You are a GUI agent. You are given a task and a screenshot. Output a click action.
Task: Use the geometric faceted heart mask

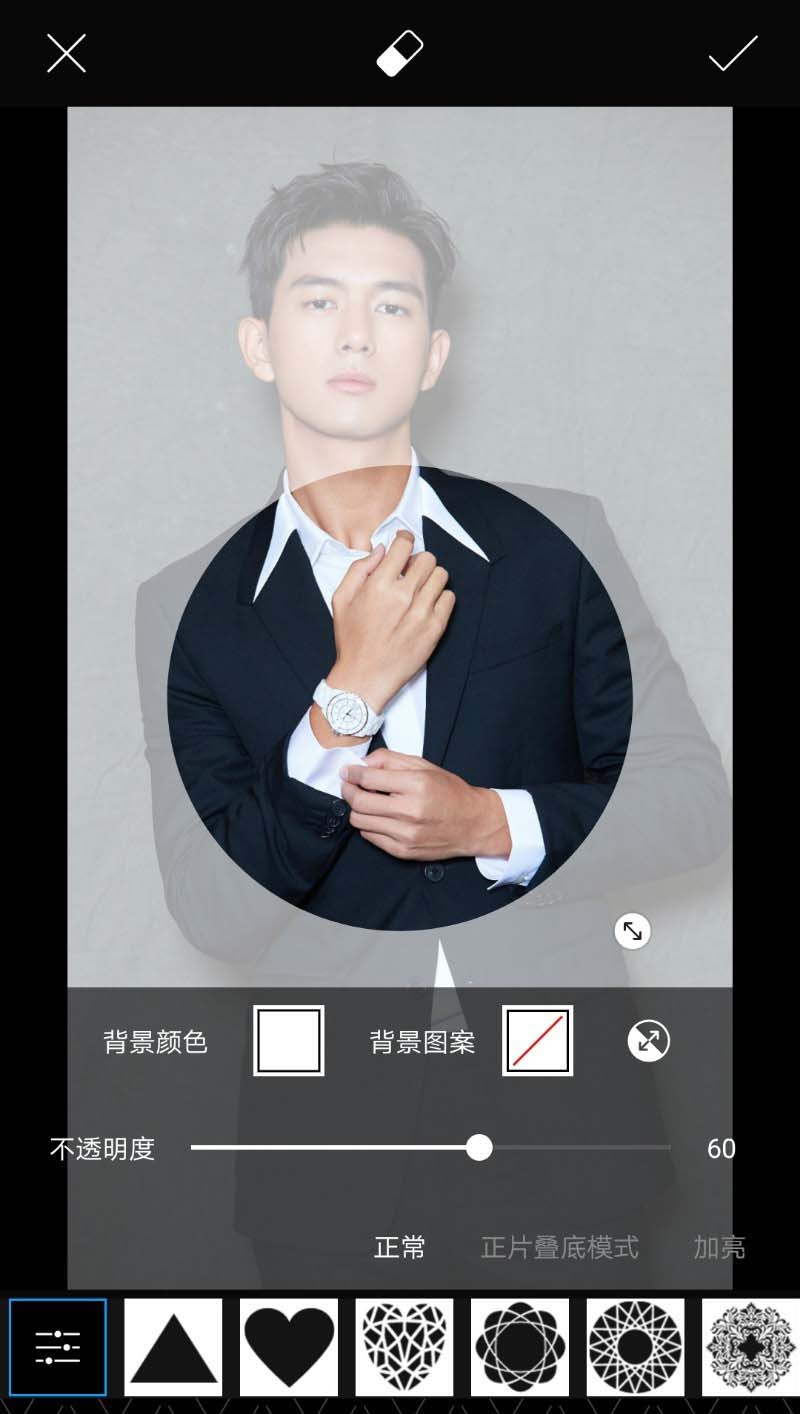(404, 1347)
